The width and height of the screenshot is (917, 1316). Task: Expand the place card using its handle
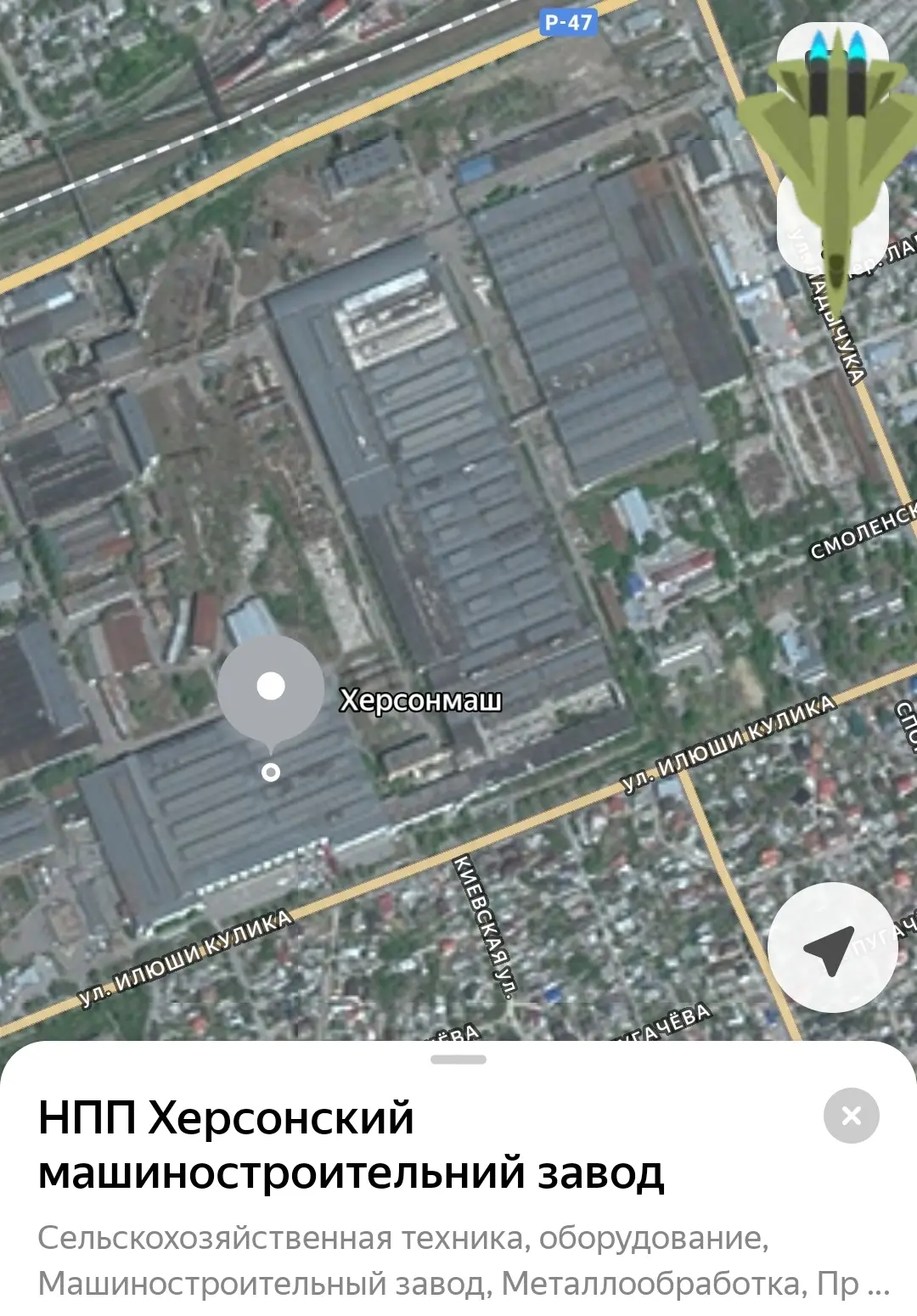click(x=458, y=1060)
